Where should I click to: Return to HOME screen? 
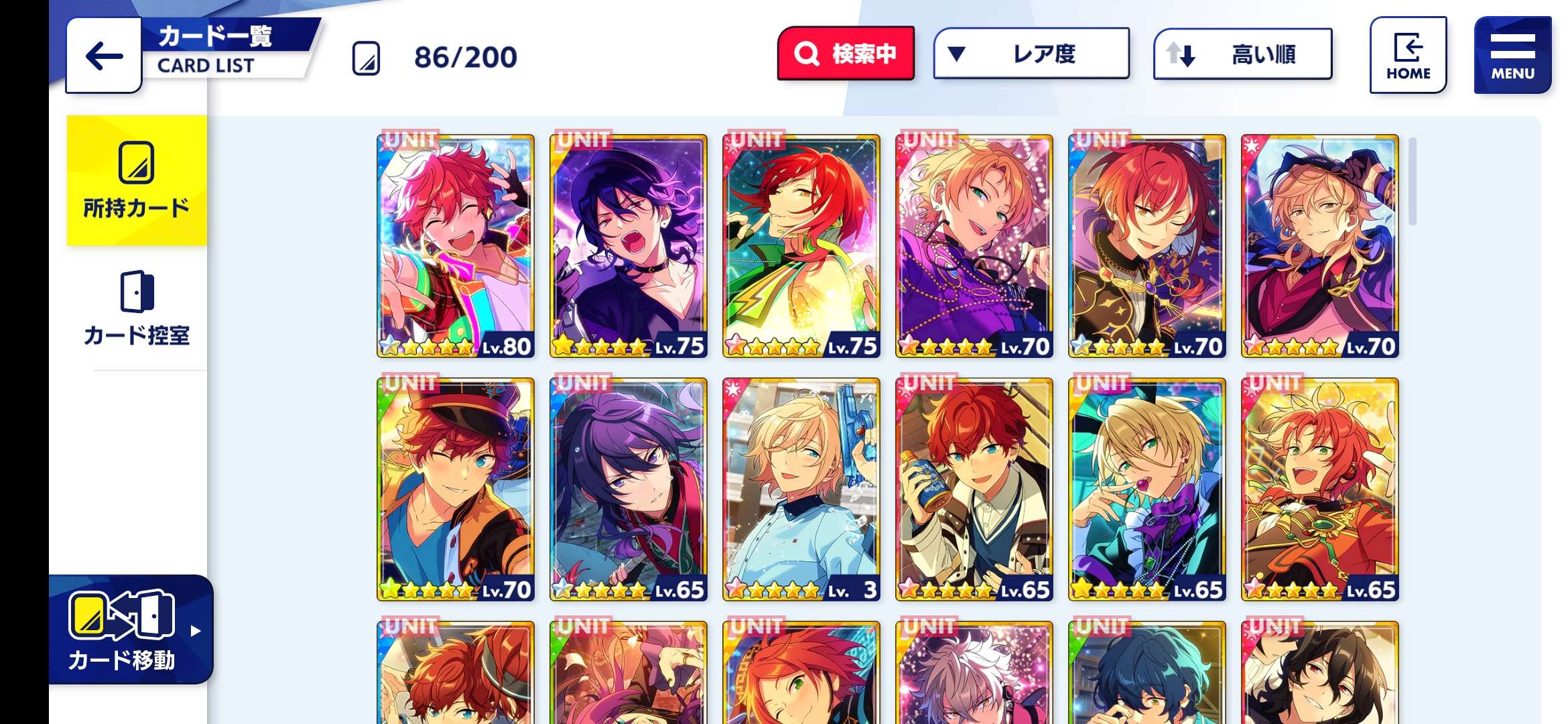pyautogui.click(x=1408, y=56)
